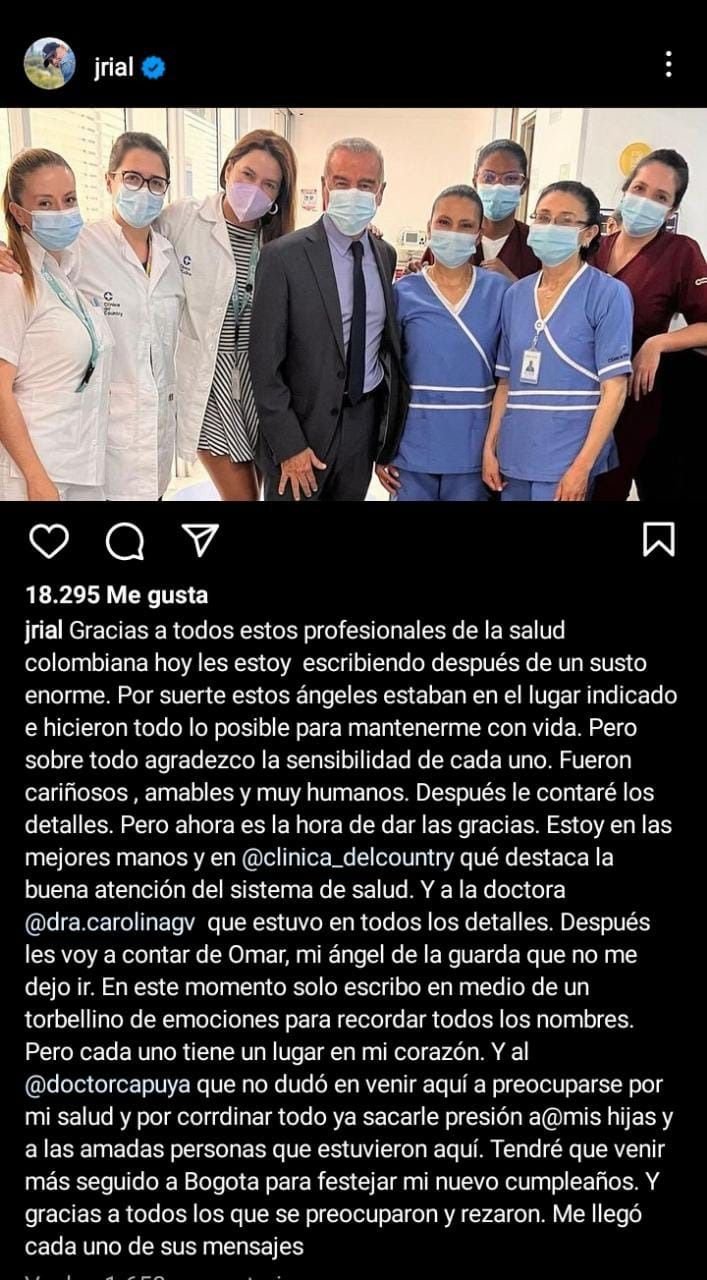Viewport: 707px width, 1280px height.
Task: Like the post with the heart icon
Action: click(x=48, y=540)
